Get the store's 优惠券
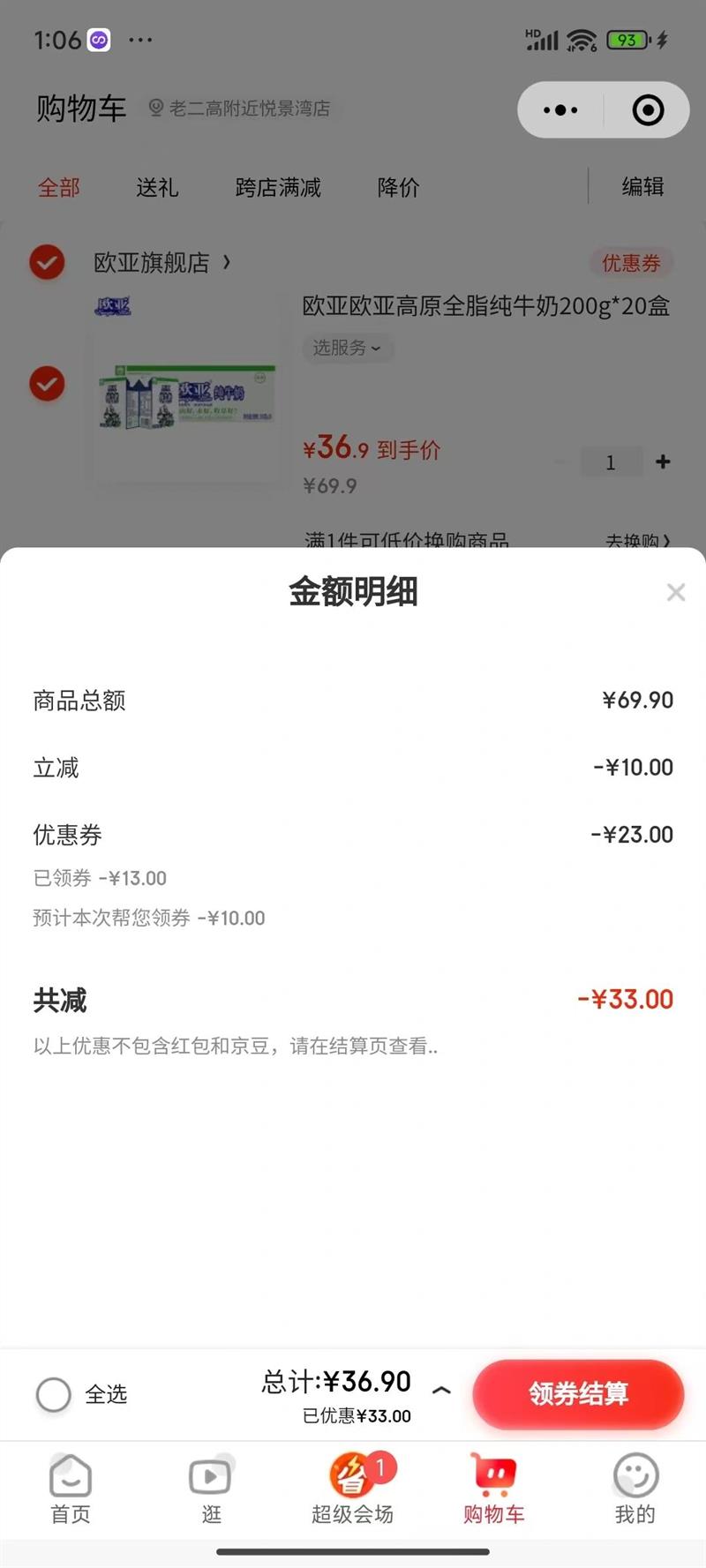Screen dimensions: 706x1568 click(631, 263)
